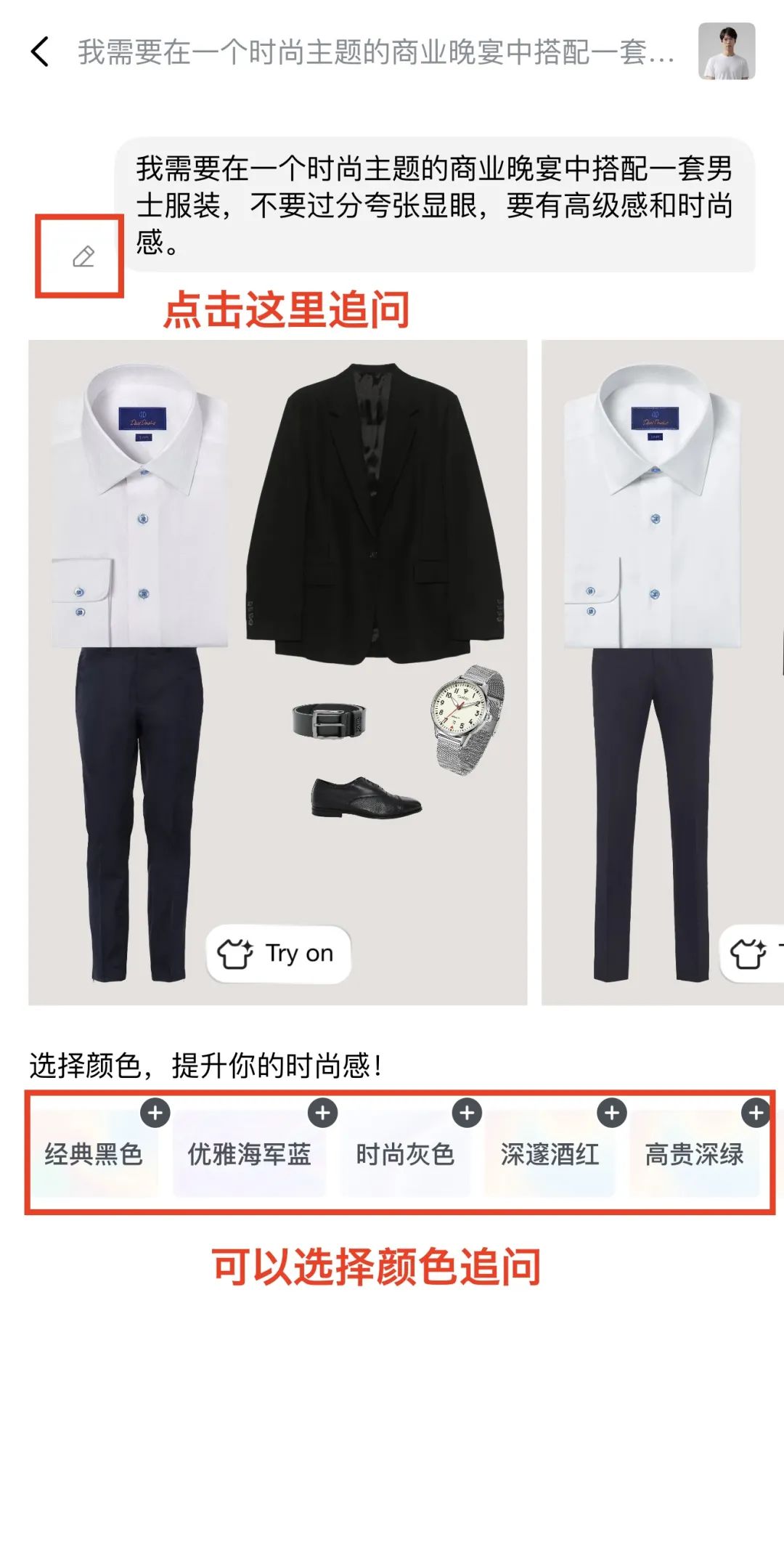Viewport: 784px width, 1542px height.
Task: Pick the 时尚灰色 color chip
Action: (x=404, y=1154)
